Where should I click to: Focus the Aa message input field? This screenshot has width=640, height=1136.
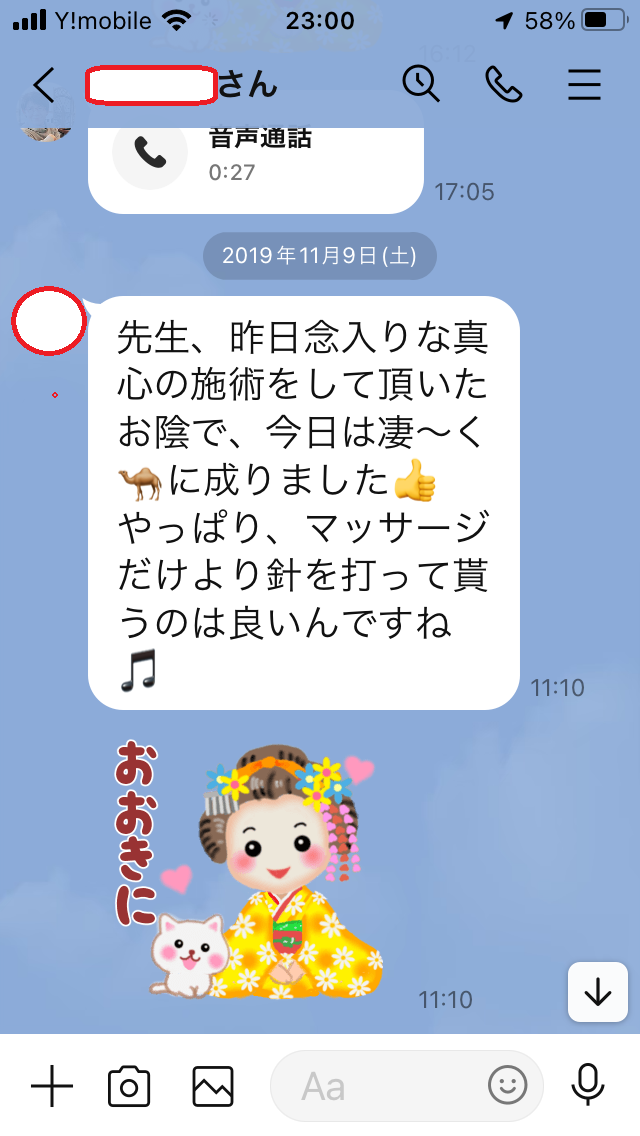tap(380, 1086)
